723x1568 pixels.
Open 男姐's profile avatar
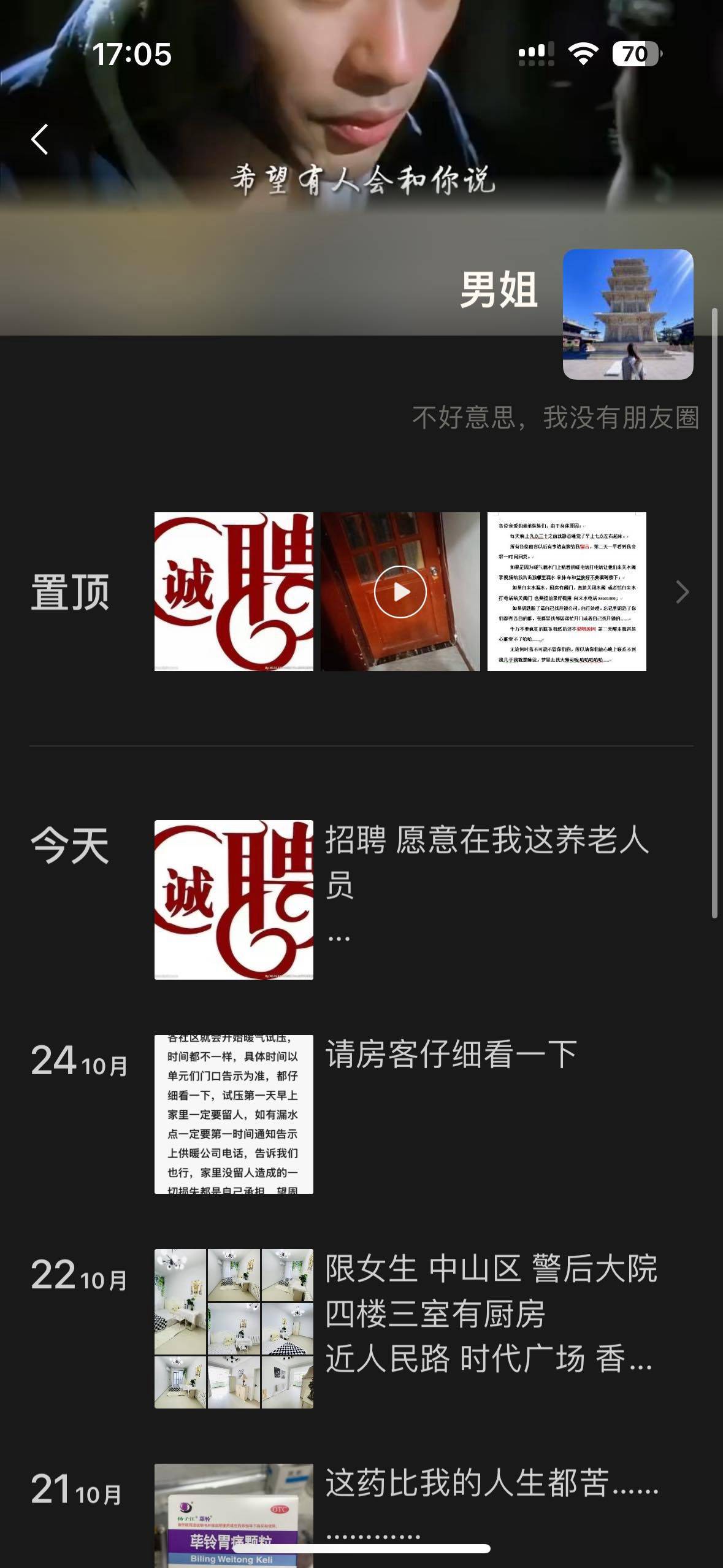tap(627, 314)
